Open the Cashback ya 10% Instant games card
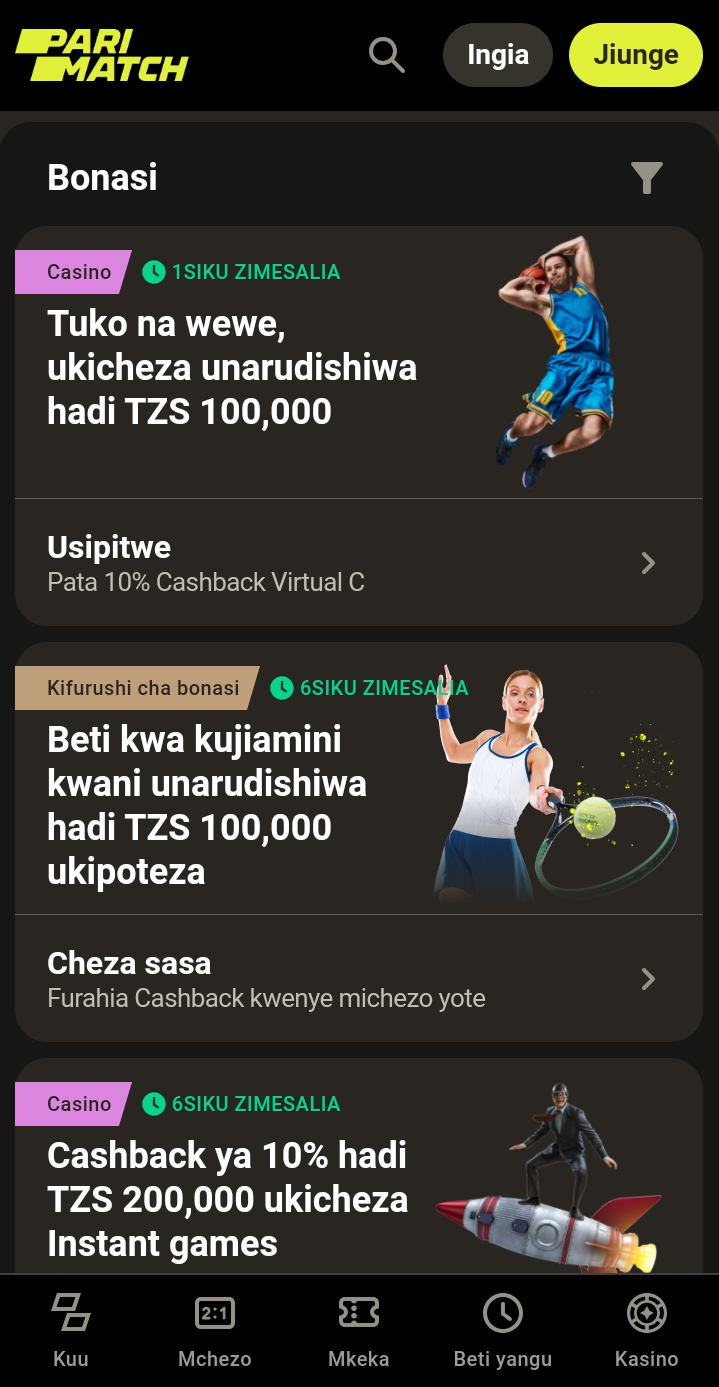Screen dimensions: 719x1387 click(x=228, y=1199)
